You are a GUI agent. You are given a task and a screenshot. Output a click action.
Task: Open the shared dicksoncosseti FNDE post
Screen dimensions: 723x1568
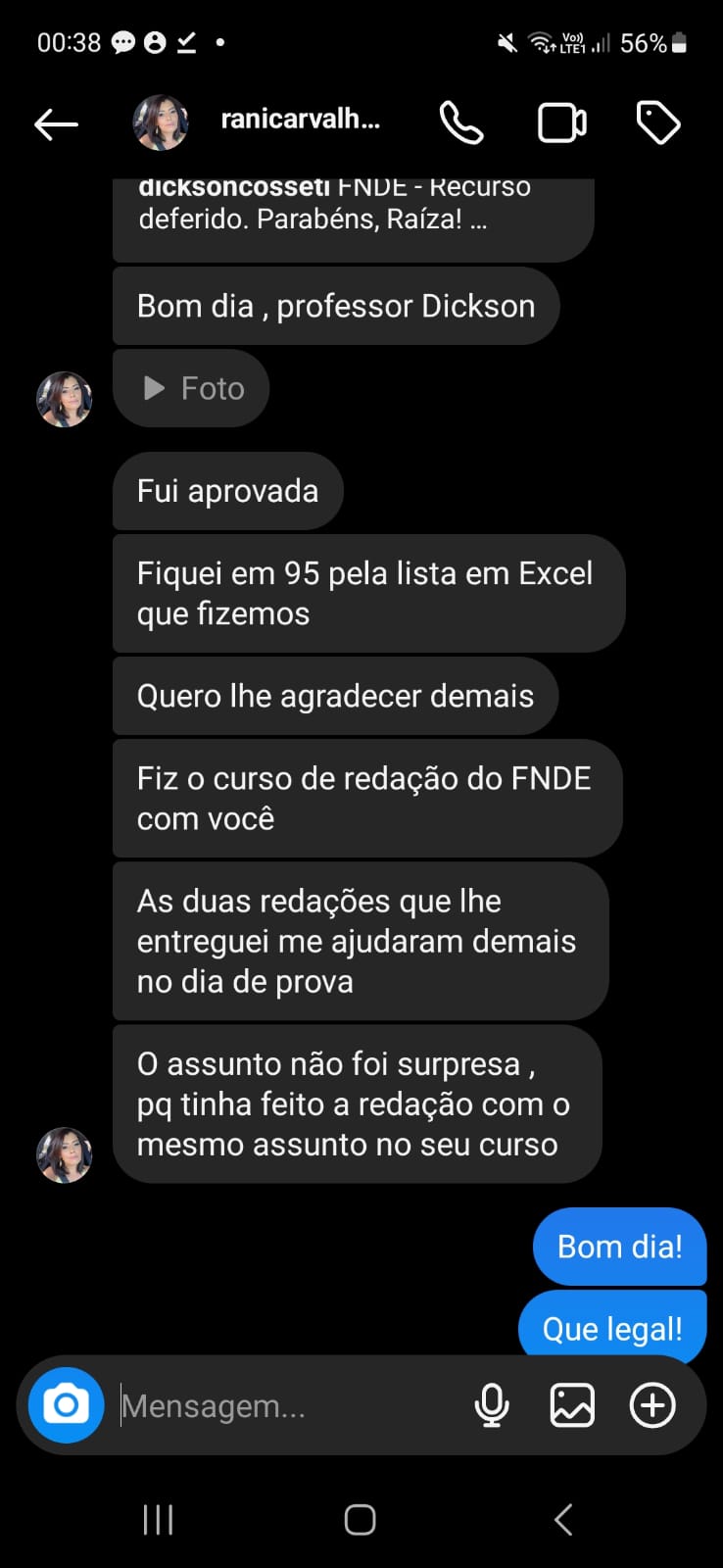coord(353,212)
